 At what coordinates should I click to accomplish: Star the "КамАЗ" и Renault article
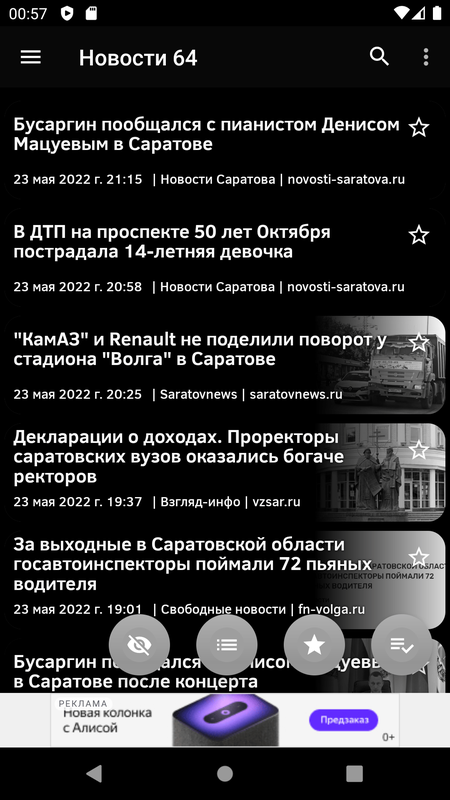click(419, 342)
